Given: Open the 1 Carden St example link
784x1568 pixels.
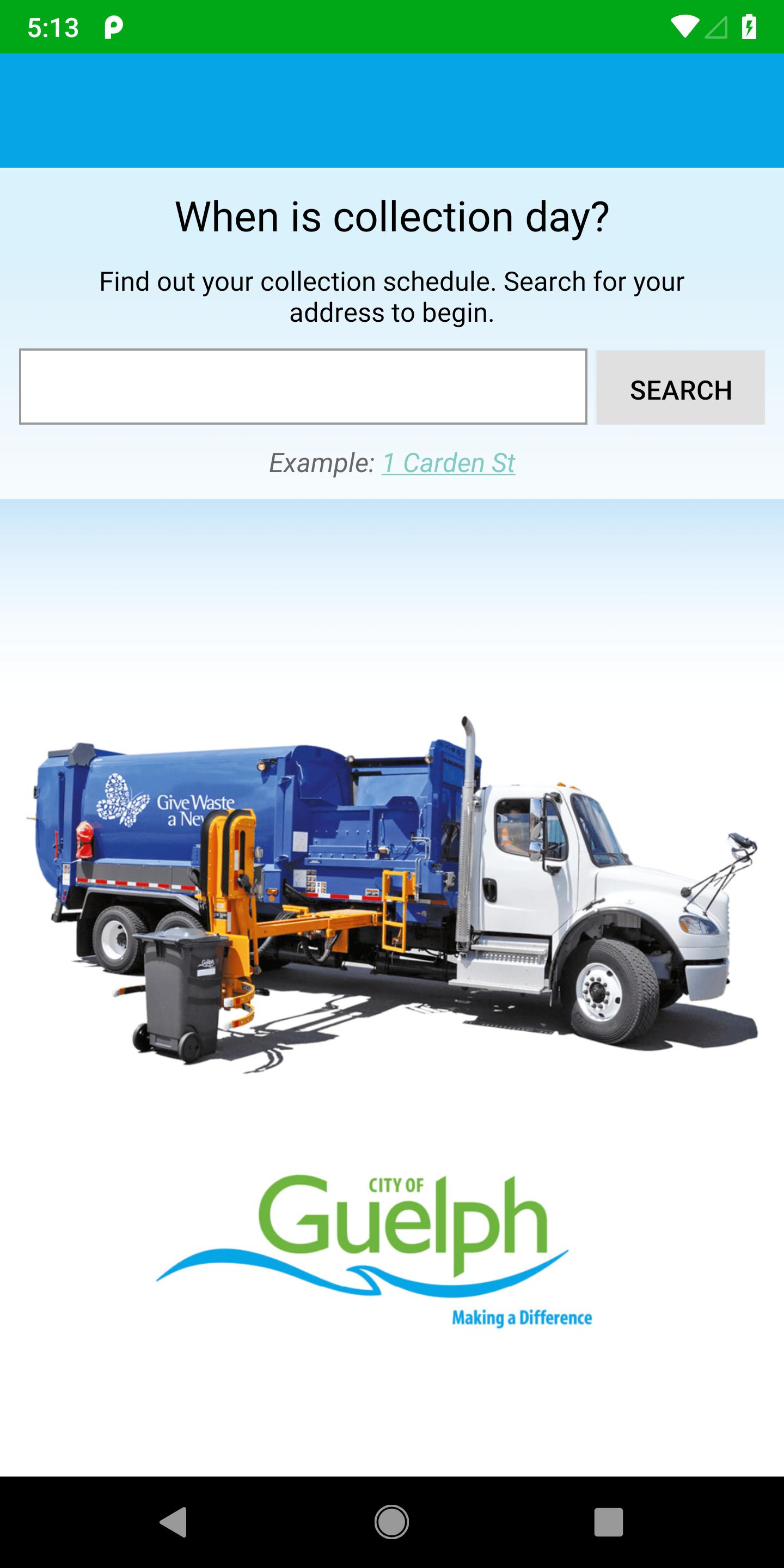Looking at the screenshot, I should 448,463.
